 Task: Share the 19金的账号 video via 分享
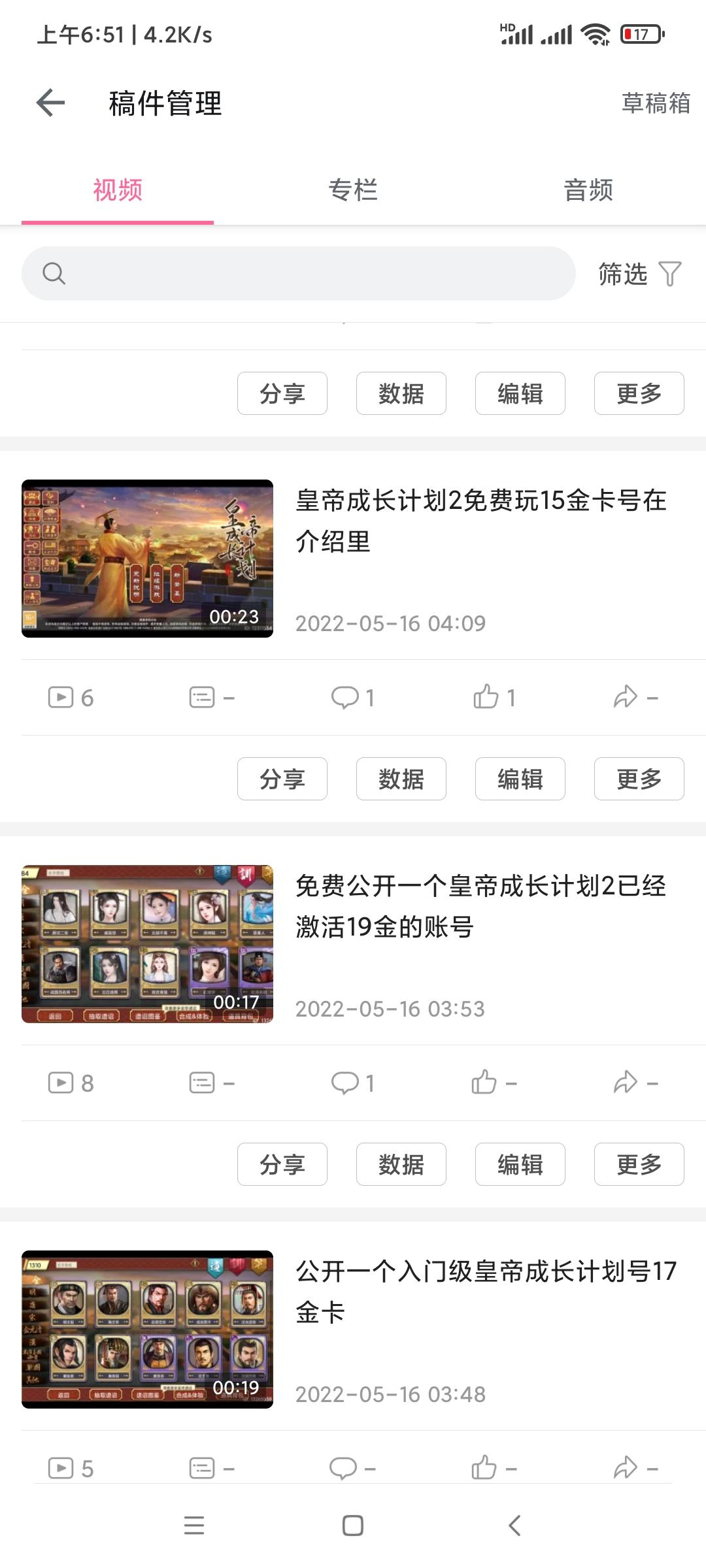282,1164
